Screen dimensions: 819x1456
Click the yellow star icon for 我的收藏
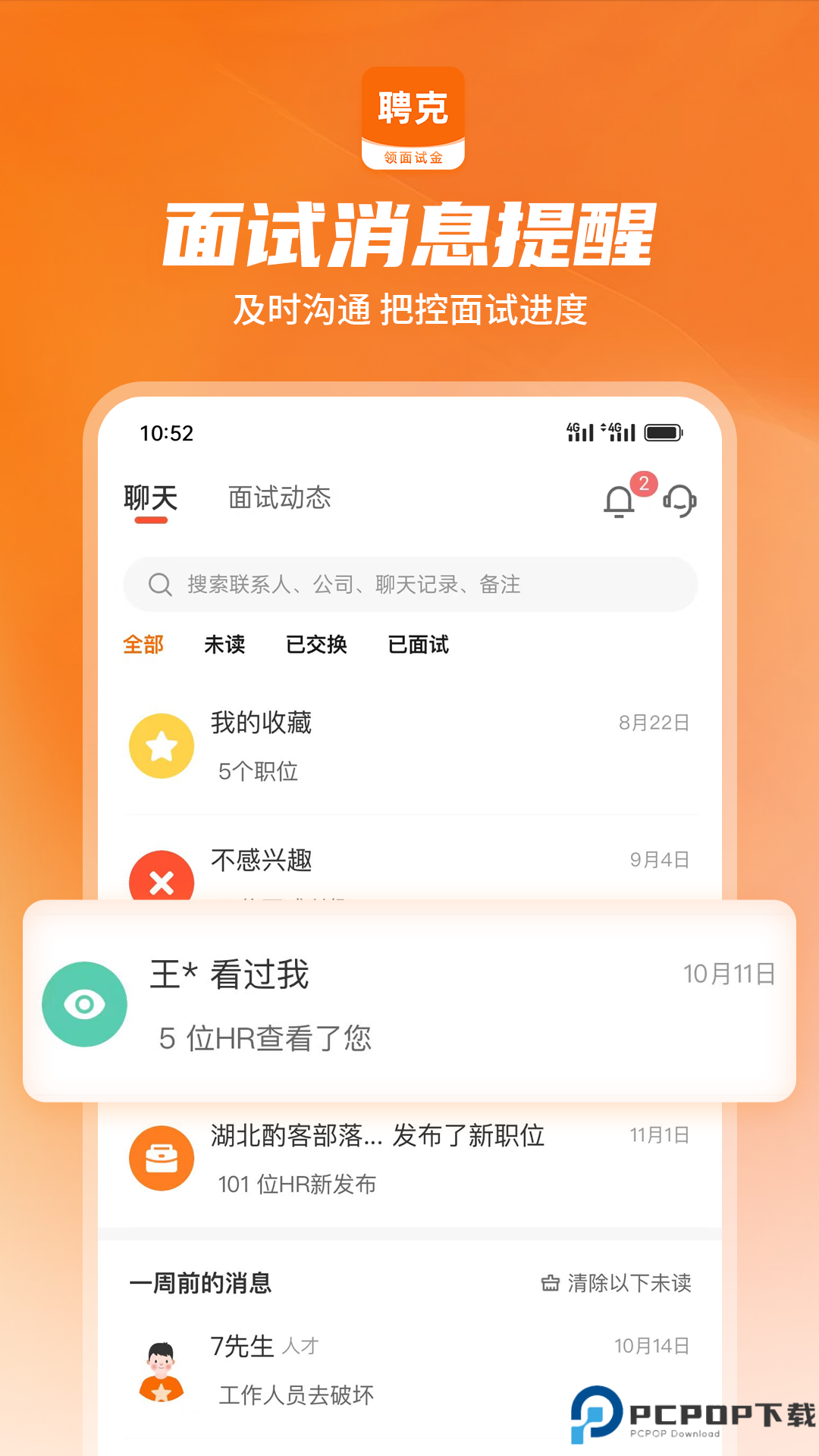click(161, 746)
